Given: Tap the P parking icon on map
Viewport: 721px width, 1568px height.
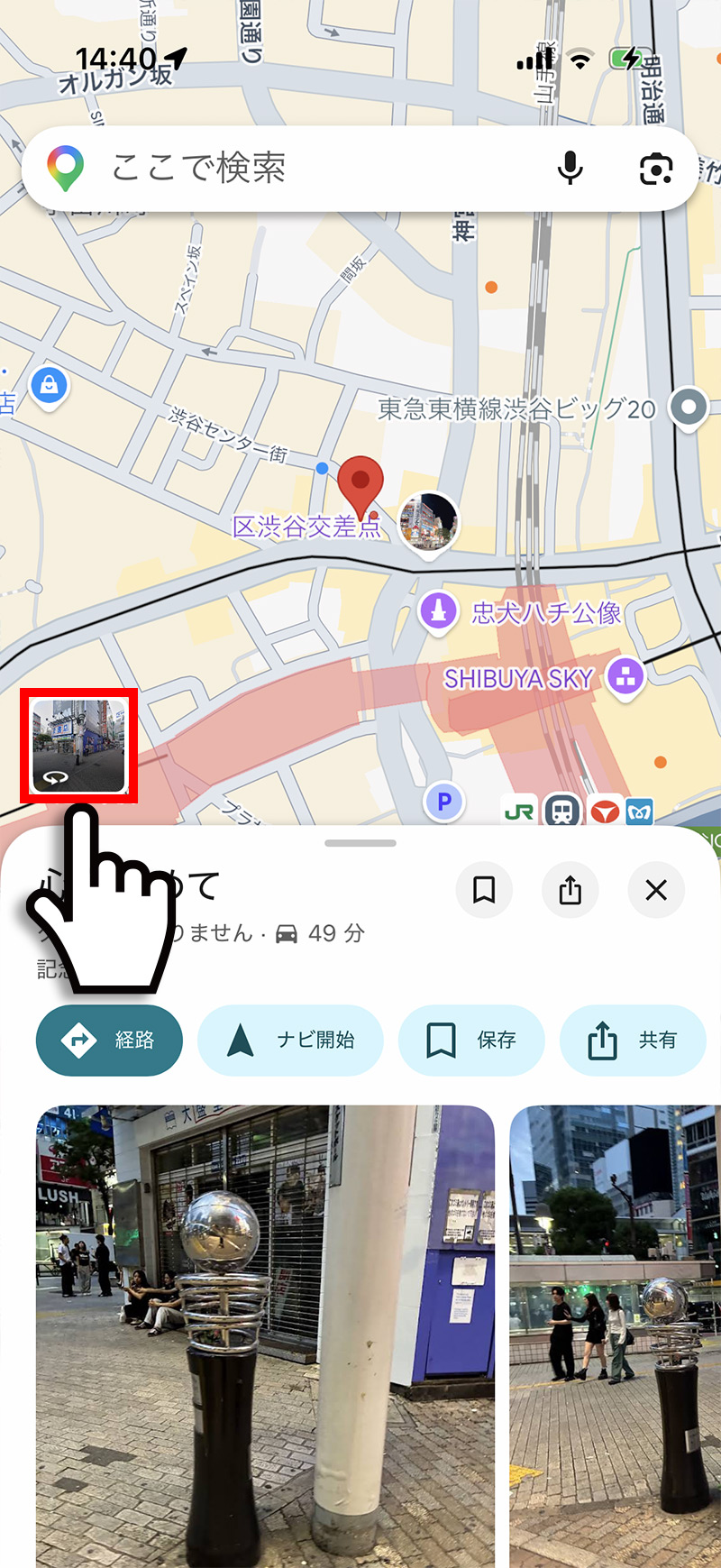Looking at the screenshot, I should coord(444,802).
